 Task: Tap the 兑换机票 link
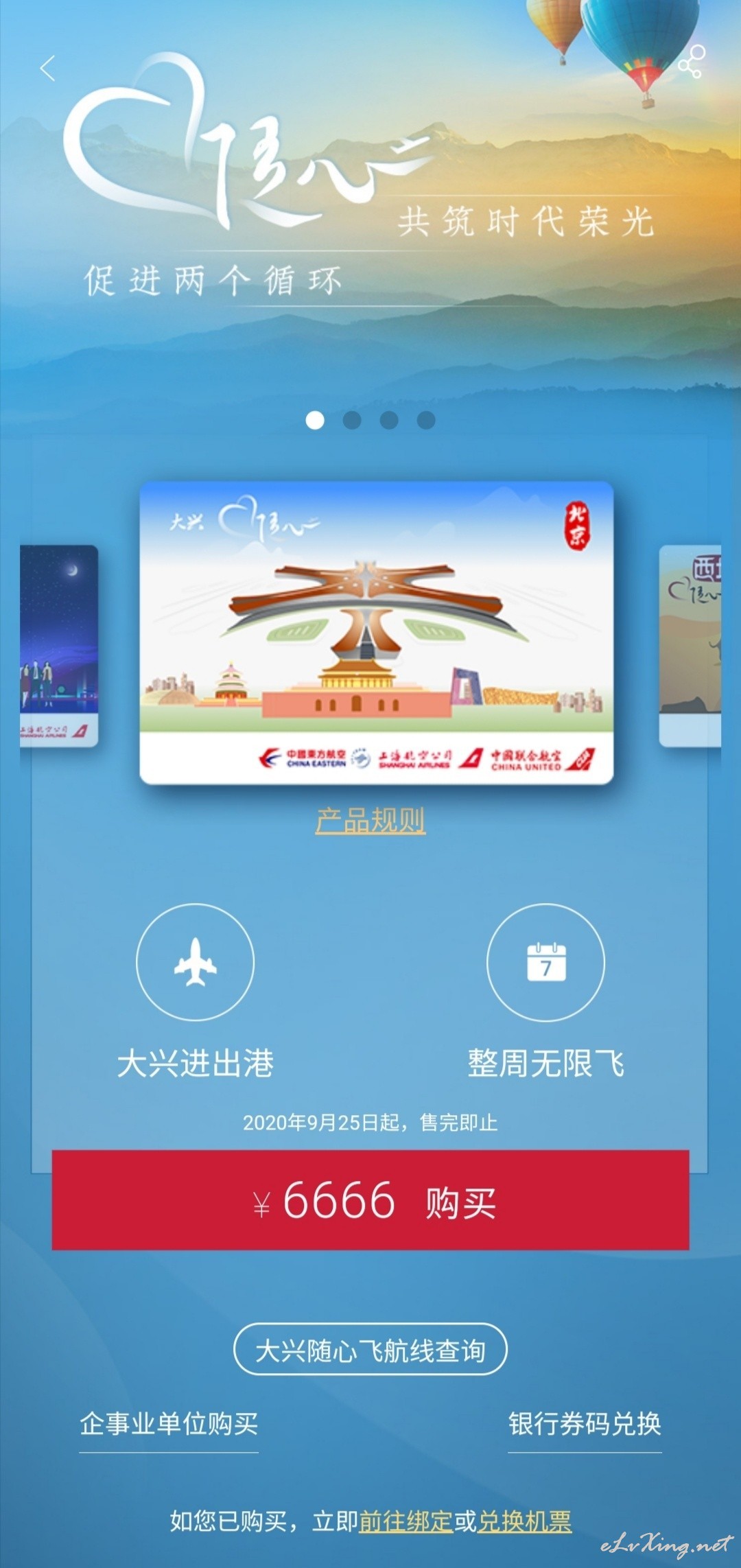pyautogui.click(x=525, y=1521)
